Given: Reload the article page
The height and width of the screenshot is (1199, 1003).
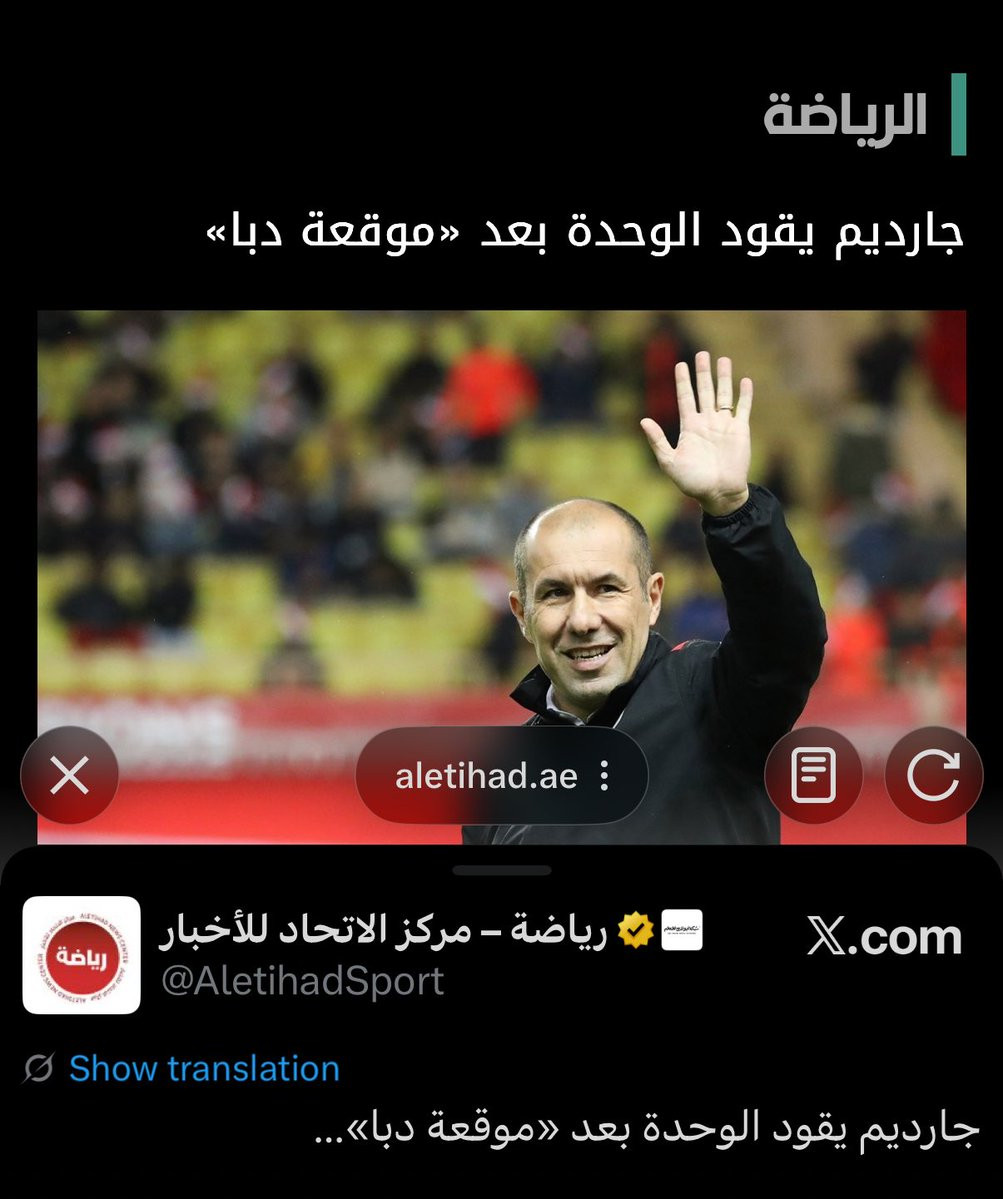Looking at the screenshot, I should point(933,776).
